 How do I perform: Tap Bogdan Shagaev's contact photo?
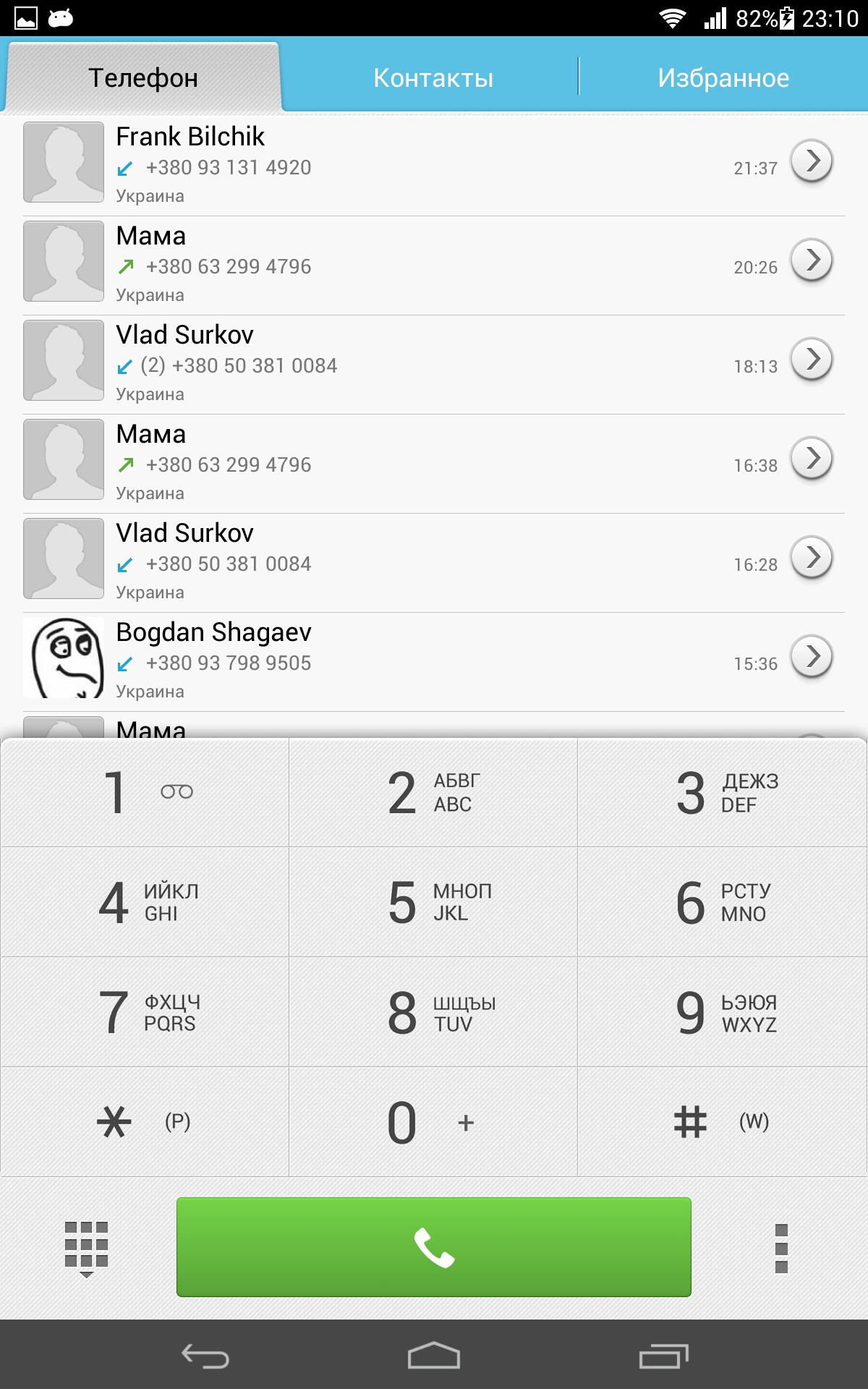point(64,658)
